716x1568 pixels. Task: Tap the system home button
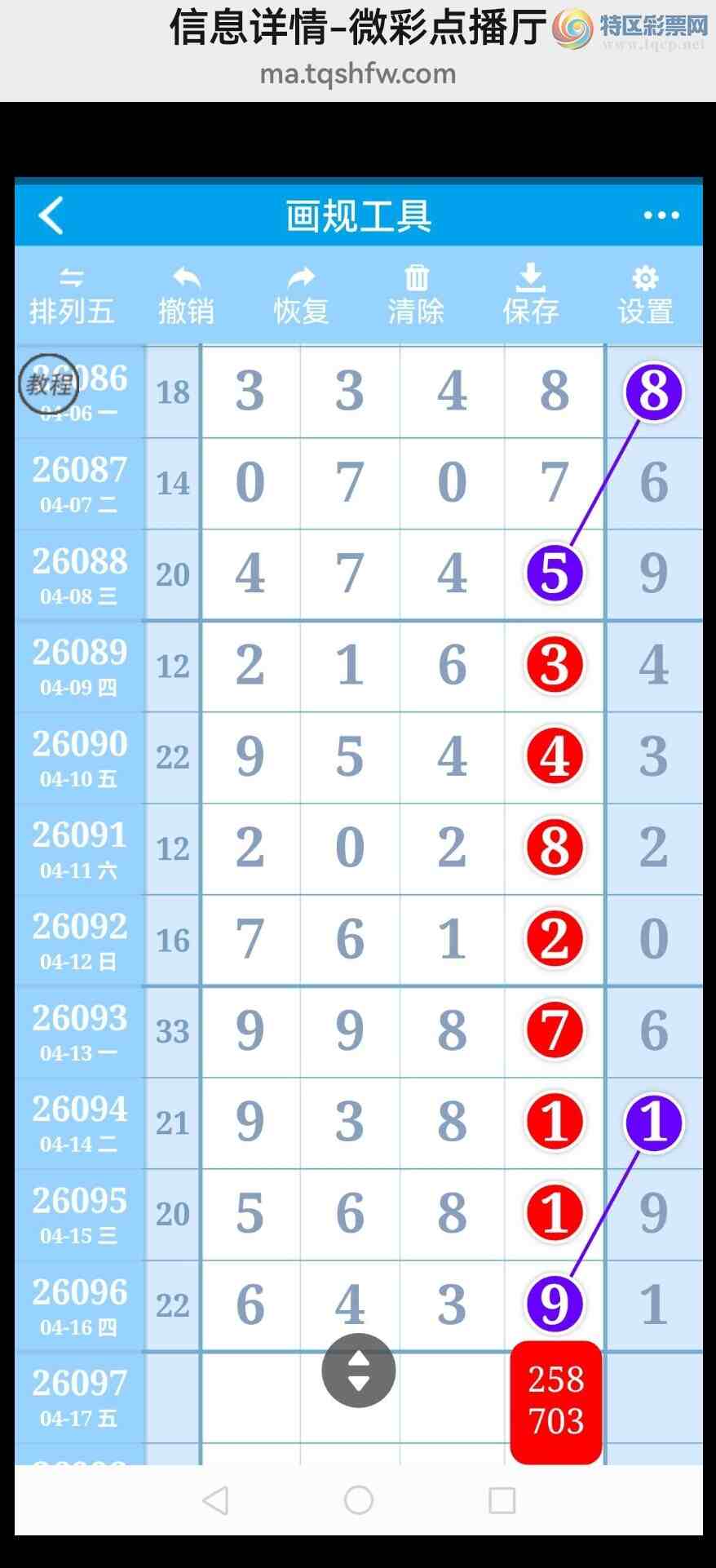pyautogui.click(x=359, y=1499)
